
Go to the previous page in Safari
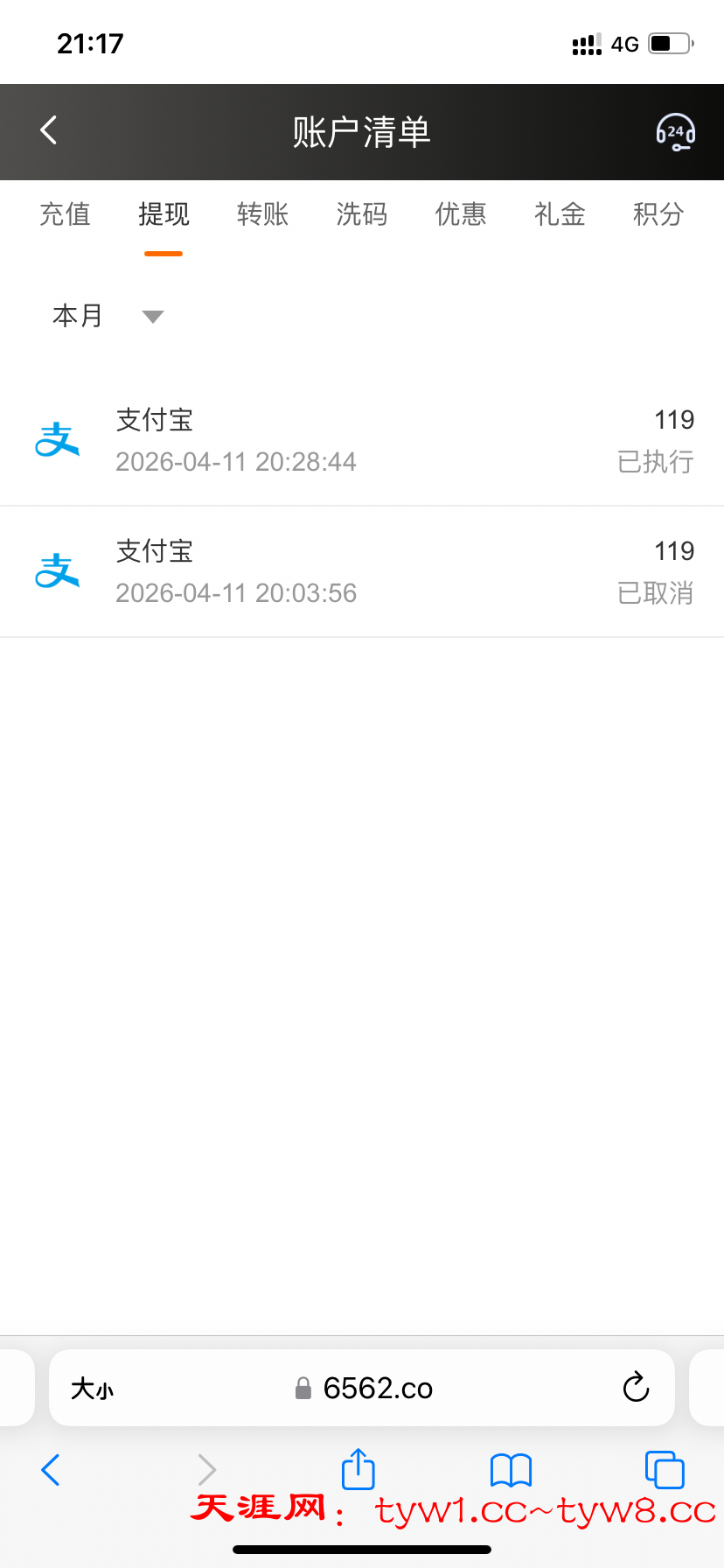(51, 1470)
